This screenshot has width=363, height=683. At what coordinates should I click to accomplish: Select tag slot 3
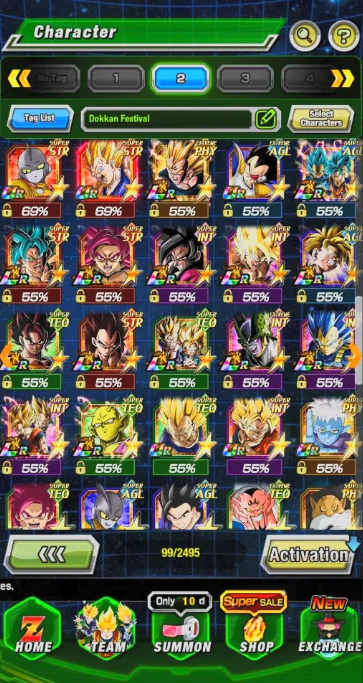pos(245,78)
